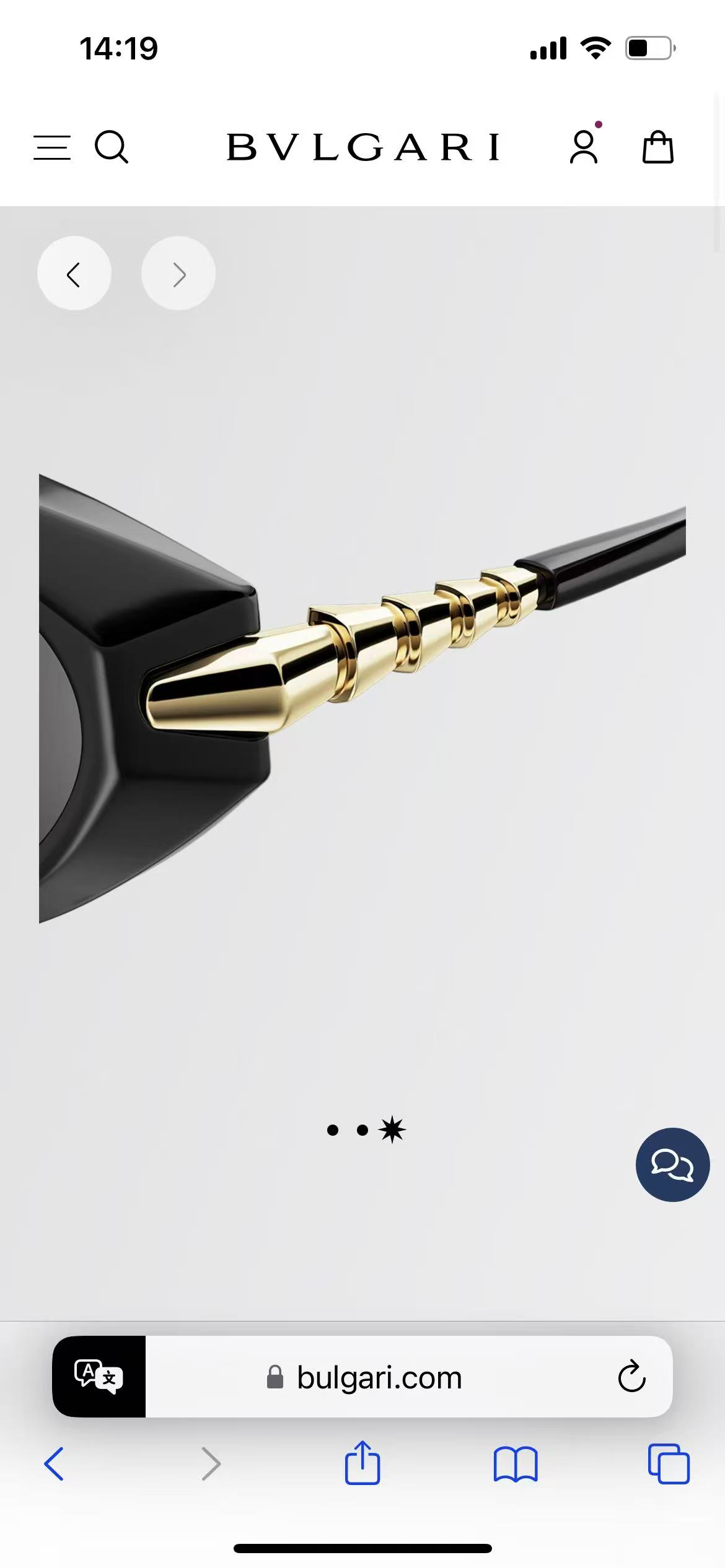
Task: Open the shopping bag
Action: point(657,147)
